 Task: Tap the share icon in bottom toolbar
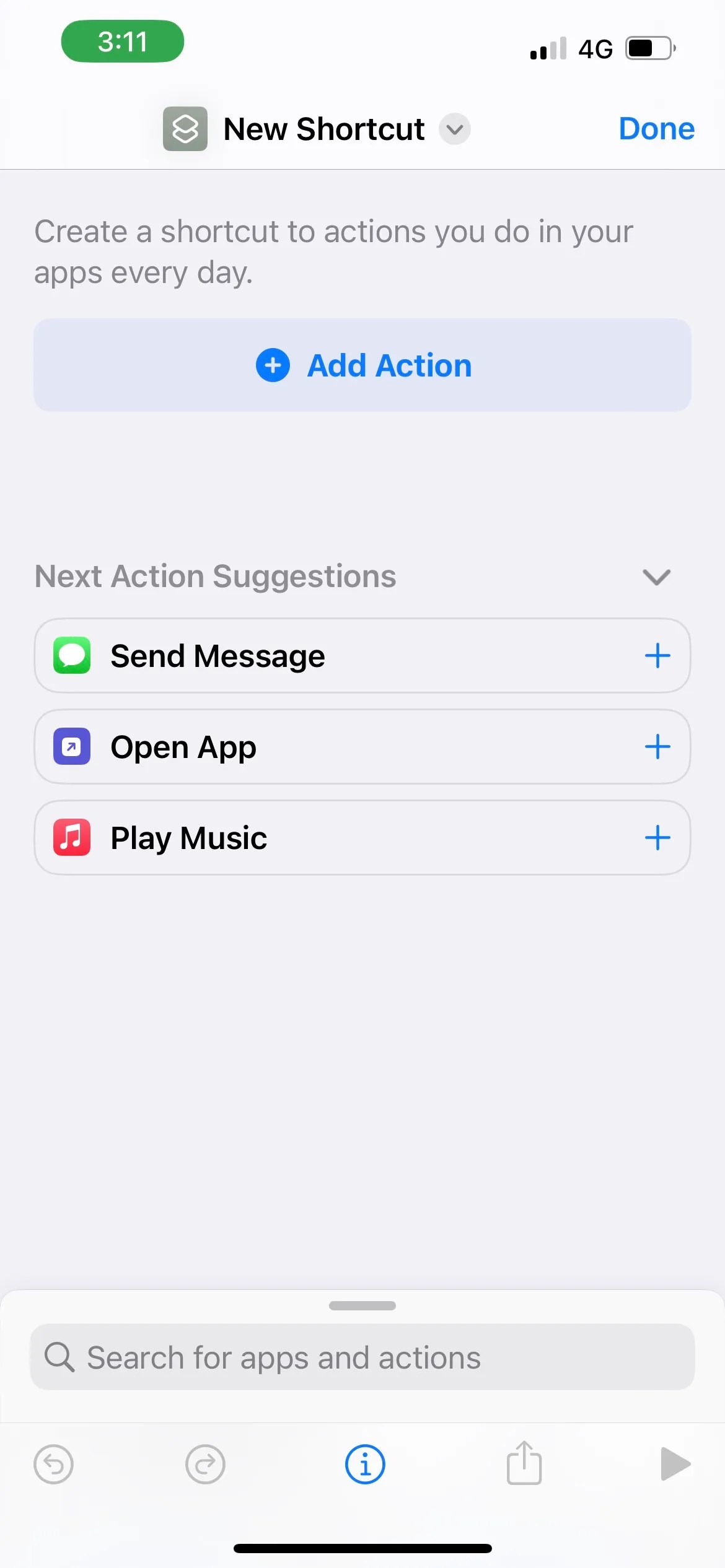pos(524,1464)
